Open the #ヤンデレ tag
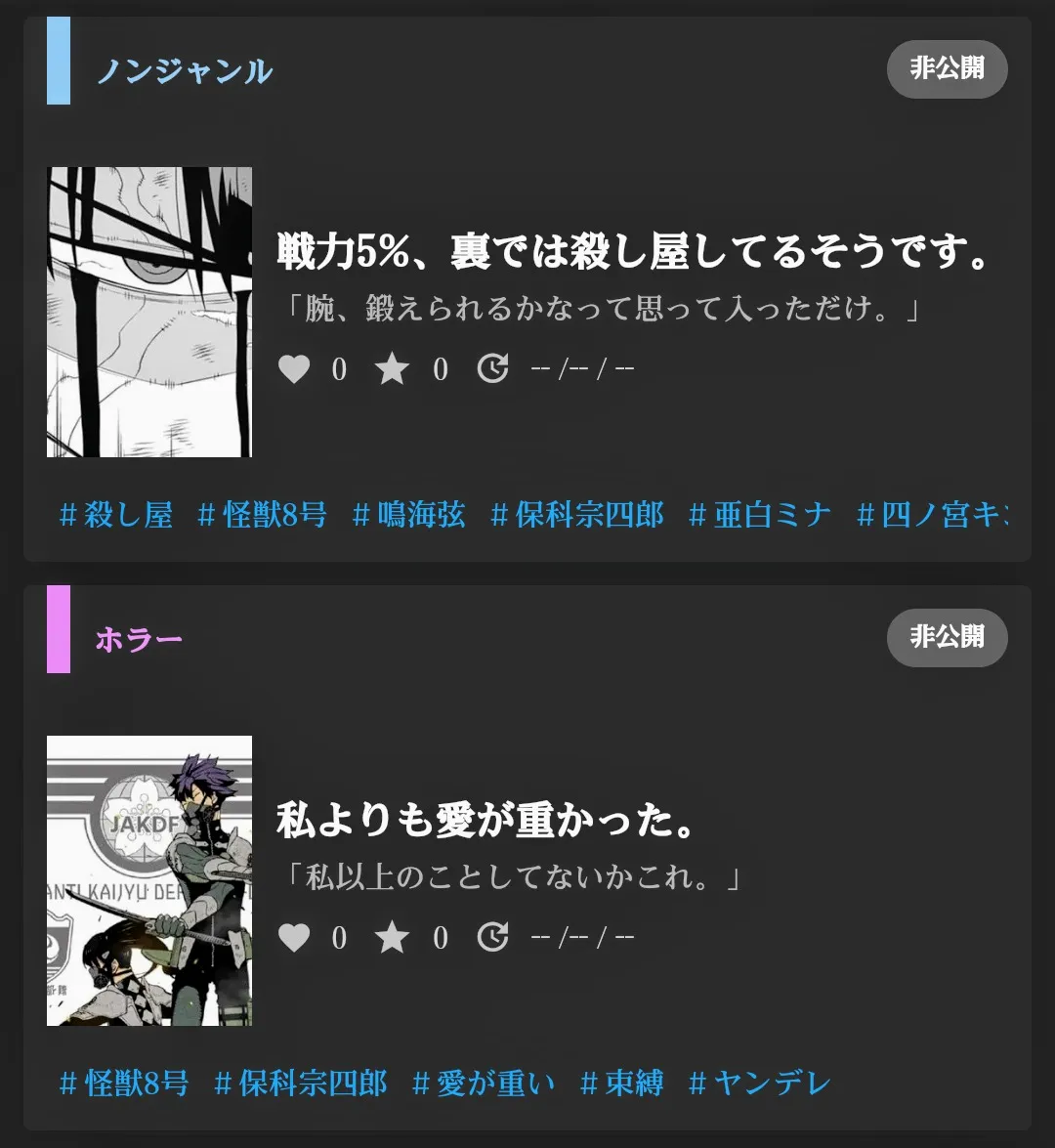This screenshot has height=1148, width=1055. click(x=760, y=1084)
